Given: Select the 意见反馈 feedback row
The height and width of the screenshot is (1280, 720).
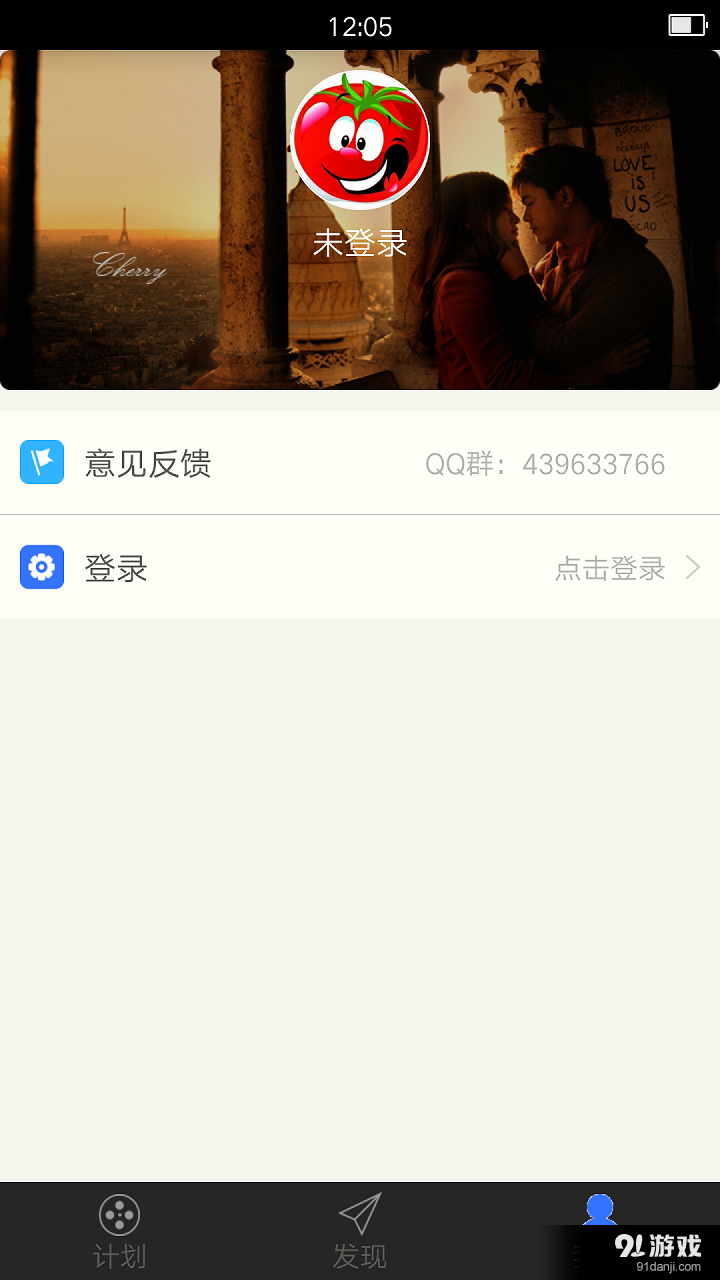Looking at the screenshot, I should click(x=146, y=462).
